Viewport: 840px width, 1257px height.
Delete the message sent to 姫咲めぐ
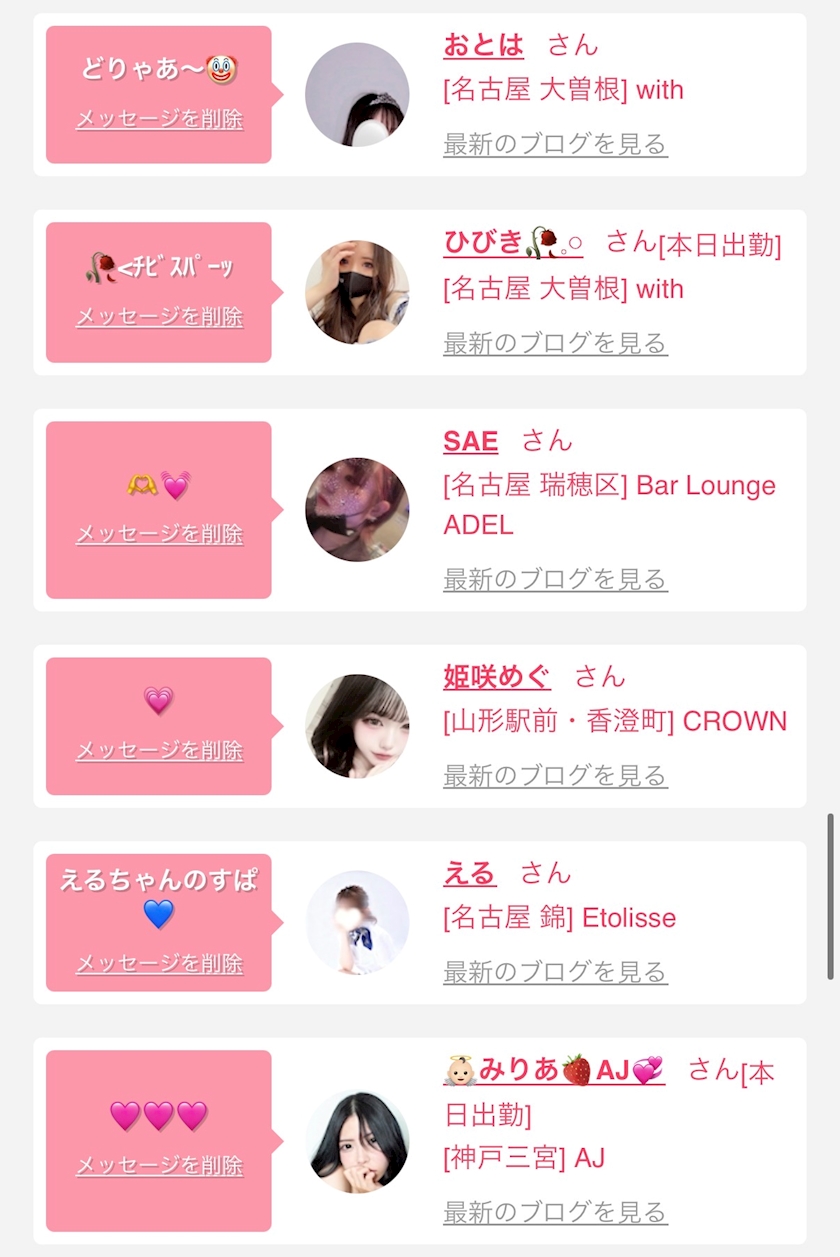[159, 750]
